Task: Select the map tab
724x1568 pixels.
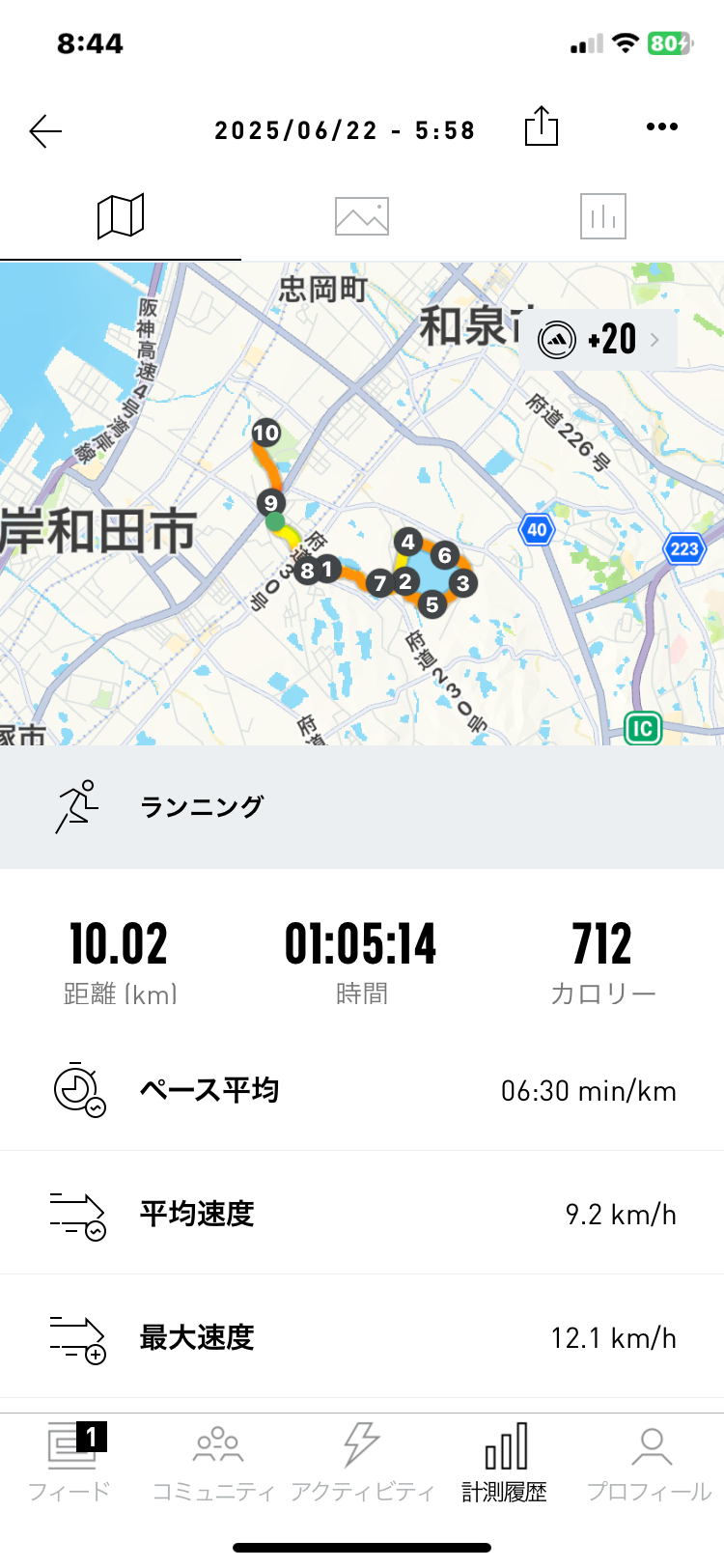Action: point(121,216)
